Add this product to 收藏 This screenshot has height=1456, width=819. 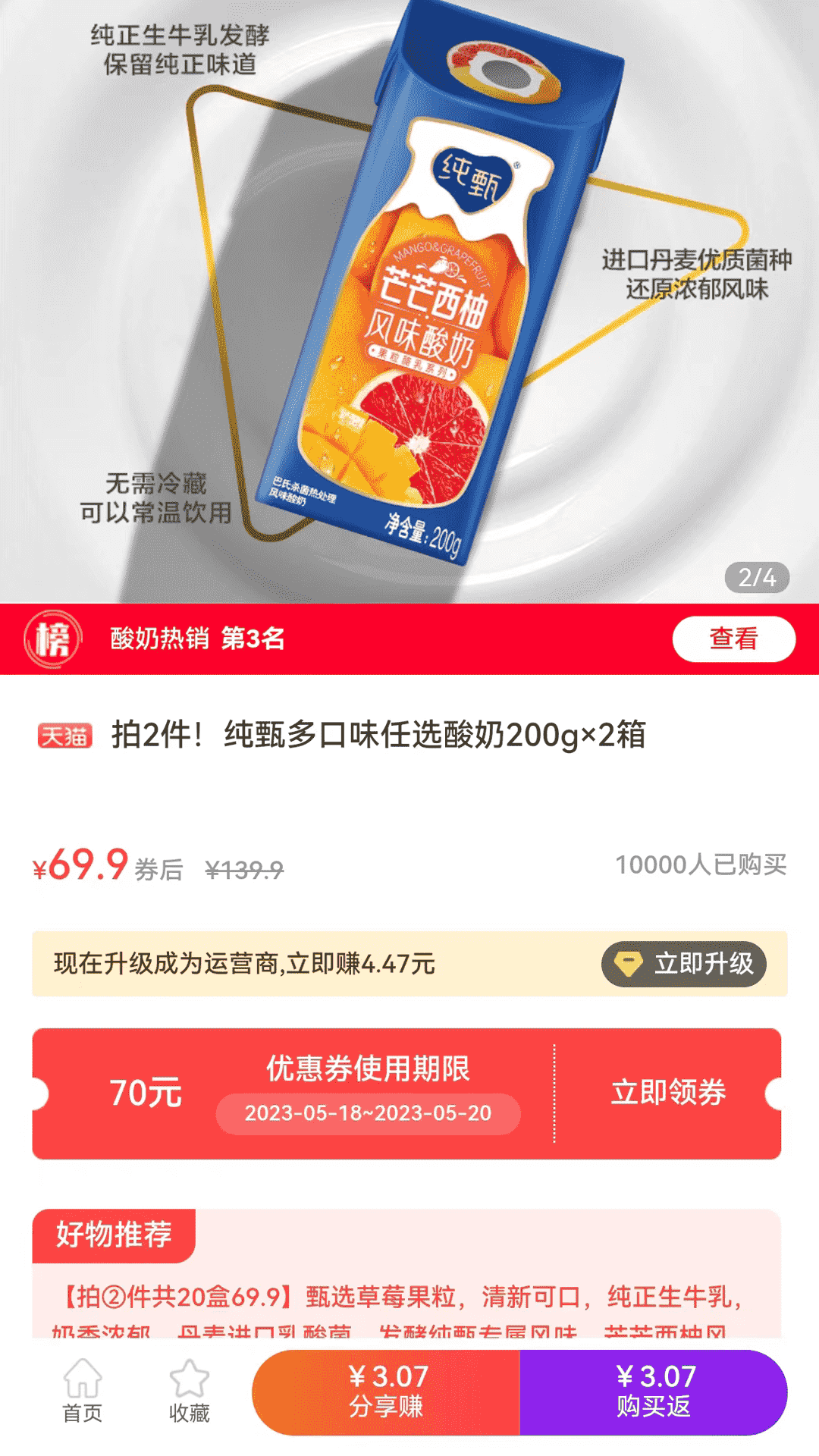(x=189, y=1391)
